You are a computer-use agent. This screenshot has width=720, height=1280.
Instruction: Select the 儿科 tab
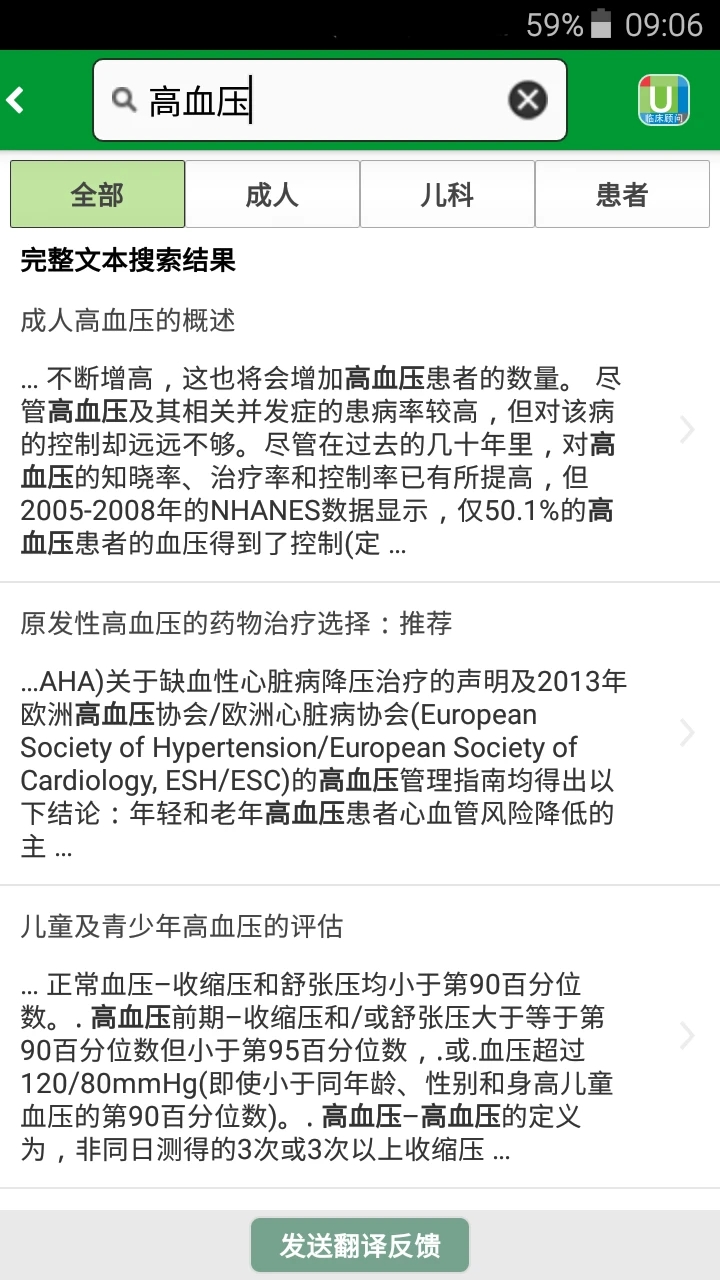coord(447,194)
